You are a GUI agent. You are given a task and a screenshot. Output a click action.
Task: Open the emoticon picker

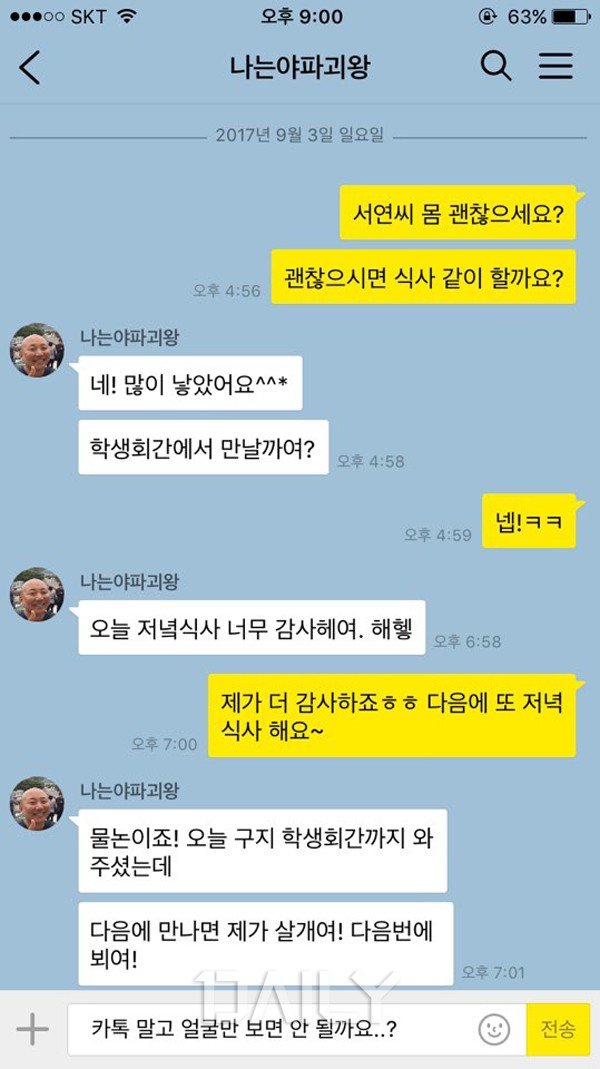pyautogui.click(x=494, y=1029)
